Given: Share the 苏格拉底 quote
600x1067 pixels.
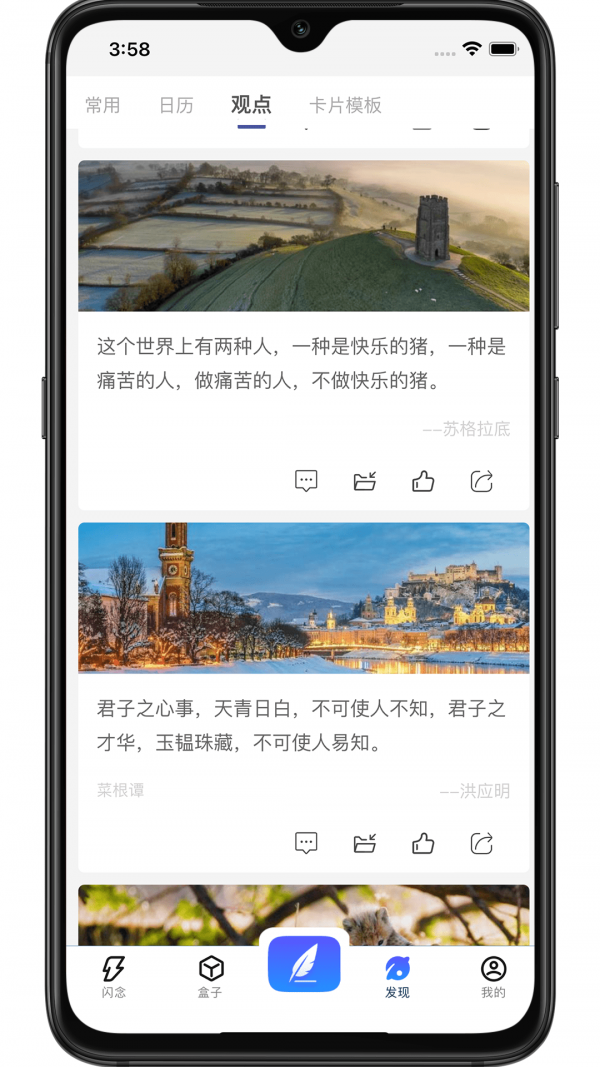Looking at the screenshot, I should (482, 481).
